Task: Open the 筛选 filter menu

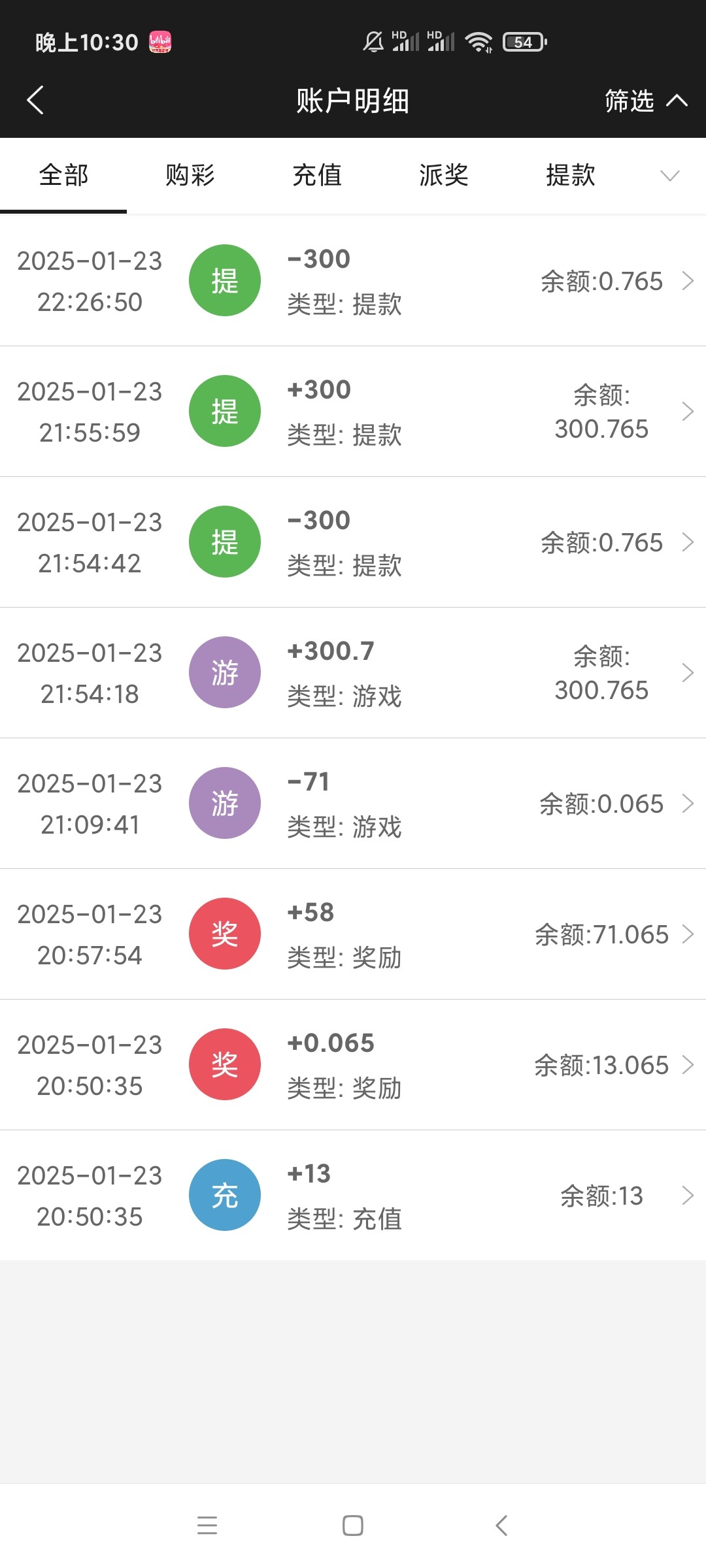Action: click(x=645, y=101)
